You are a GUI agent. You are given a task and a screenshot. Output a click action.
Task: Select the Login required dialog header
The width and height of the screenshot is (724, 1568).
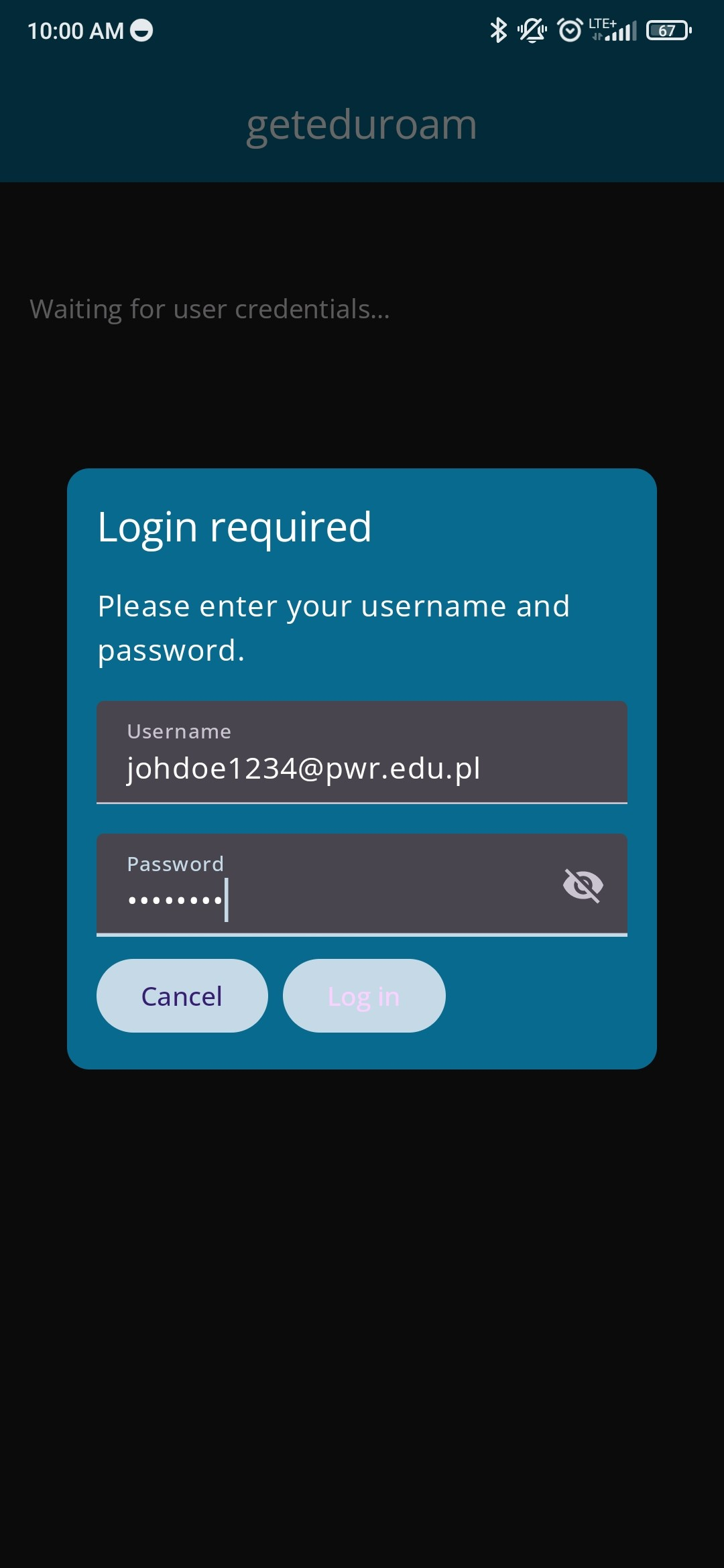235,526
